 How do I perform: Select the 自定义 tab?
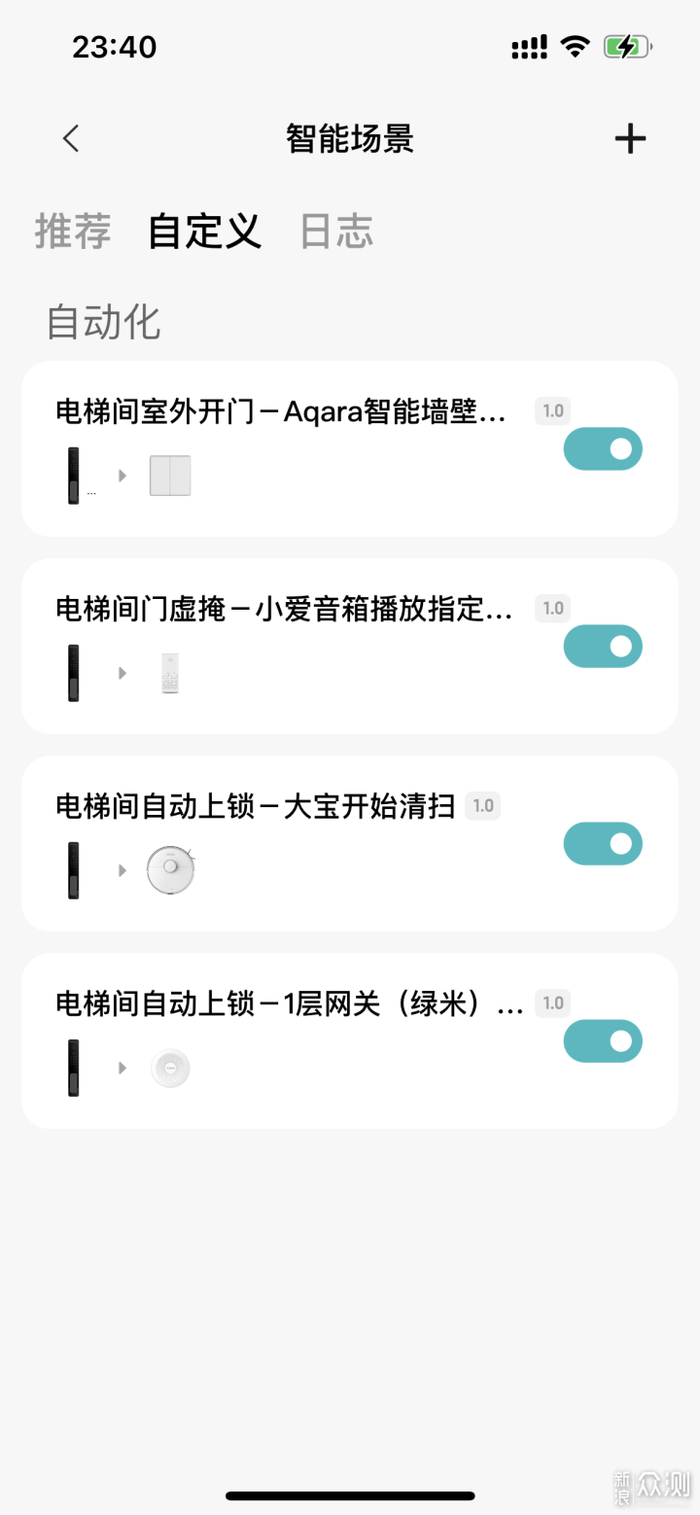204,231
